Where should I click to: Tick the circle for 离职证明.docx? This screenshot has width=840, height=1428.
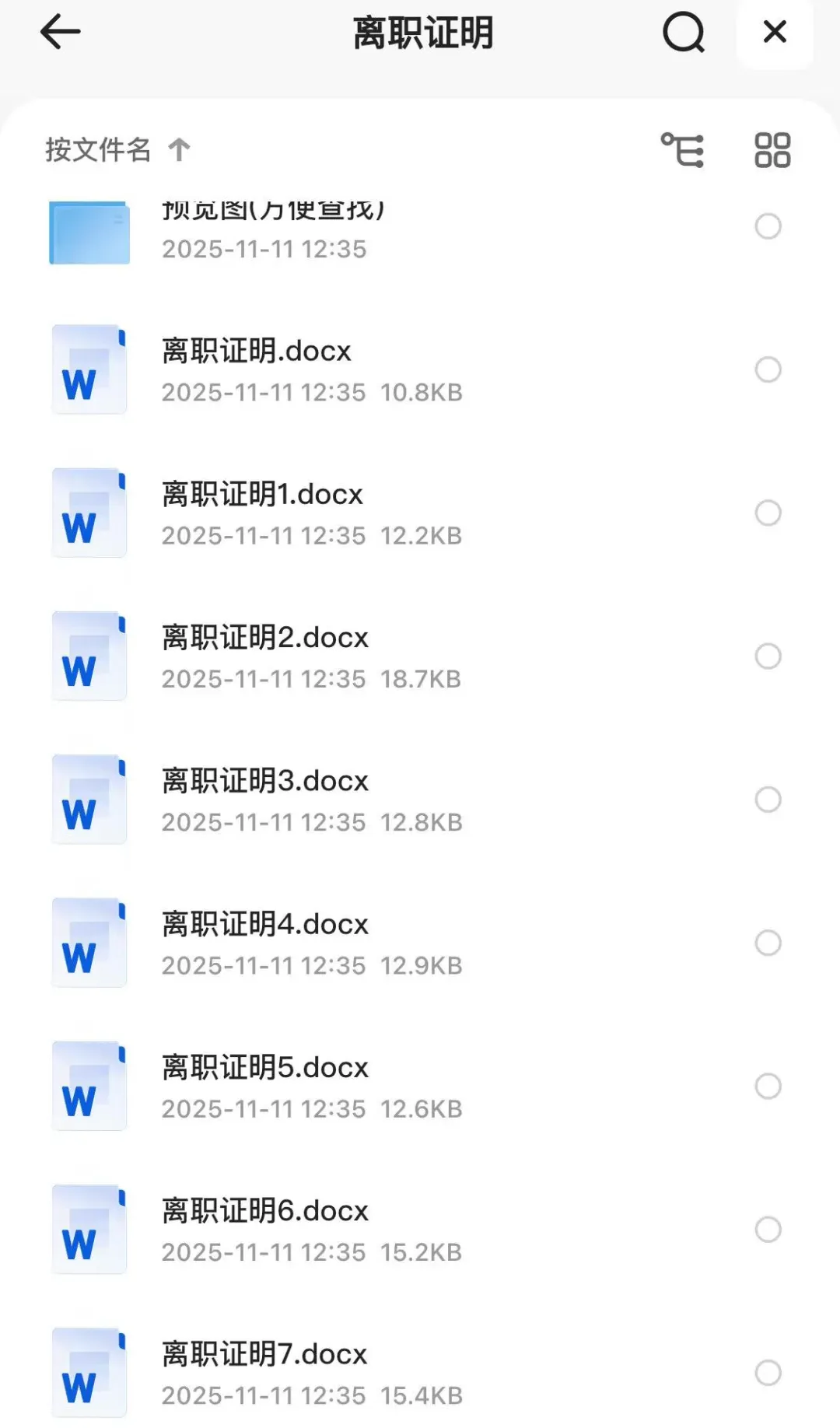[x=768, y=369]
